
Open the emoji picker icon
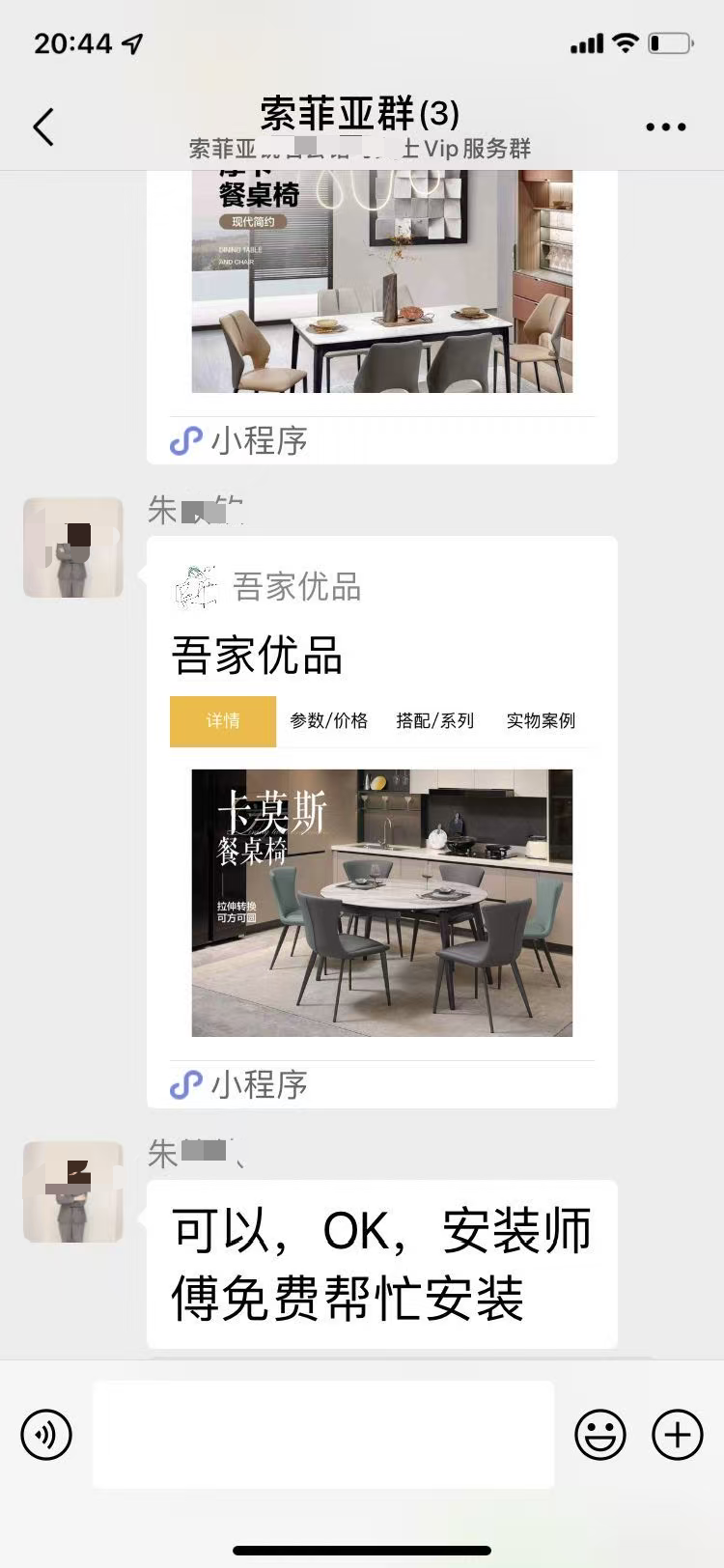pos(601,1436)
